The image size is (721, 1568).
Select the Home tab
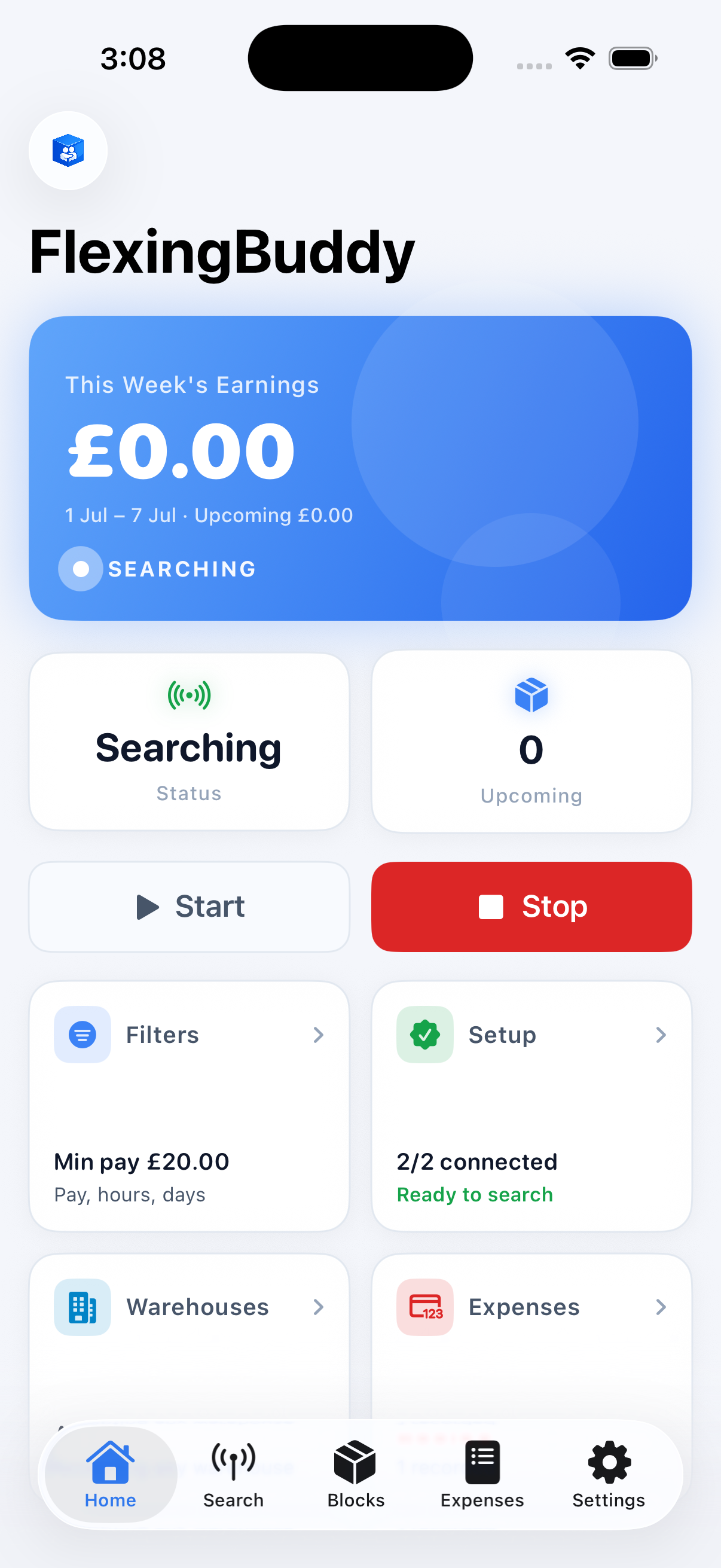coord(110,1474)
